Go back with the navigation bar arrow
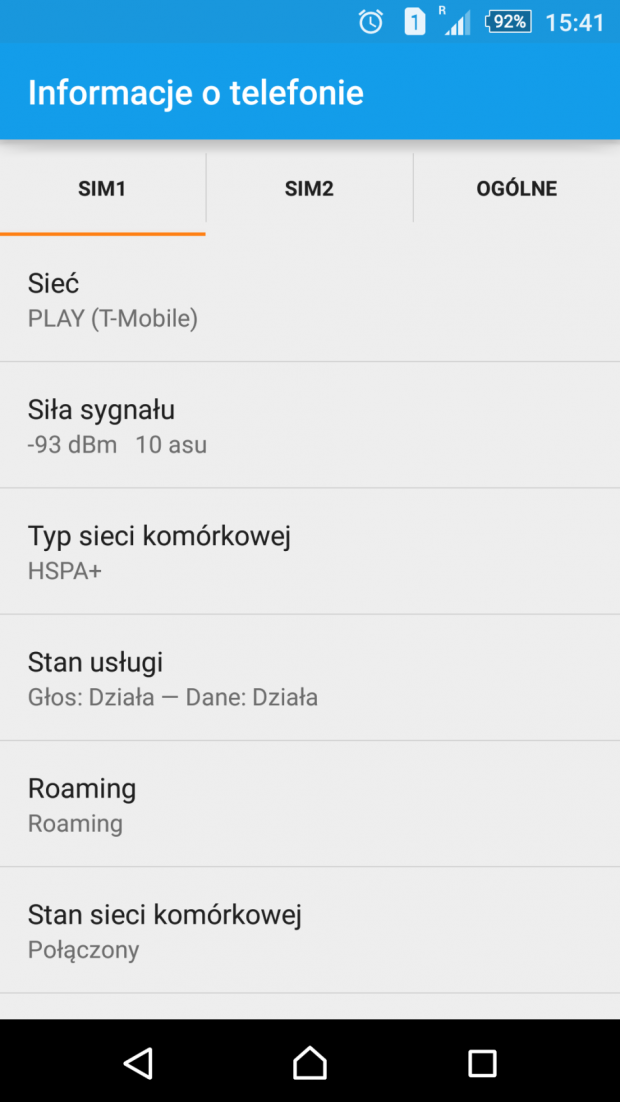The width and height of the screenshot is (620, 1102). pos(138,1063)
